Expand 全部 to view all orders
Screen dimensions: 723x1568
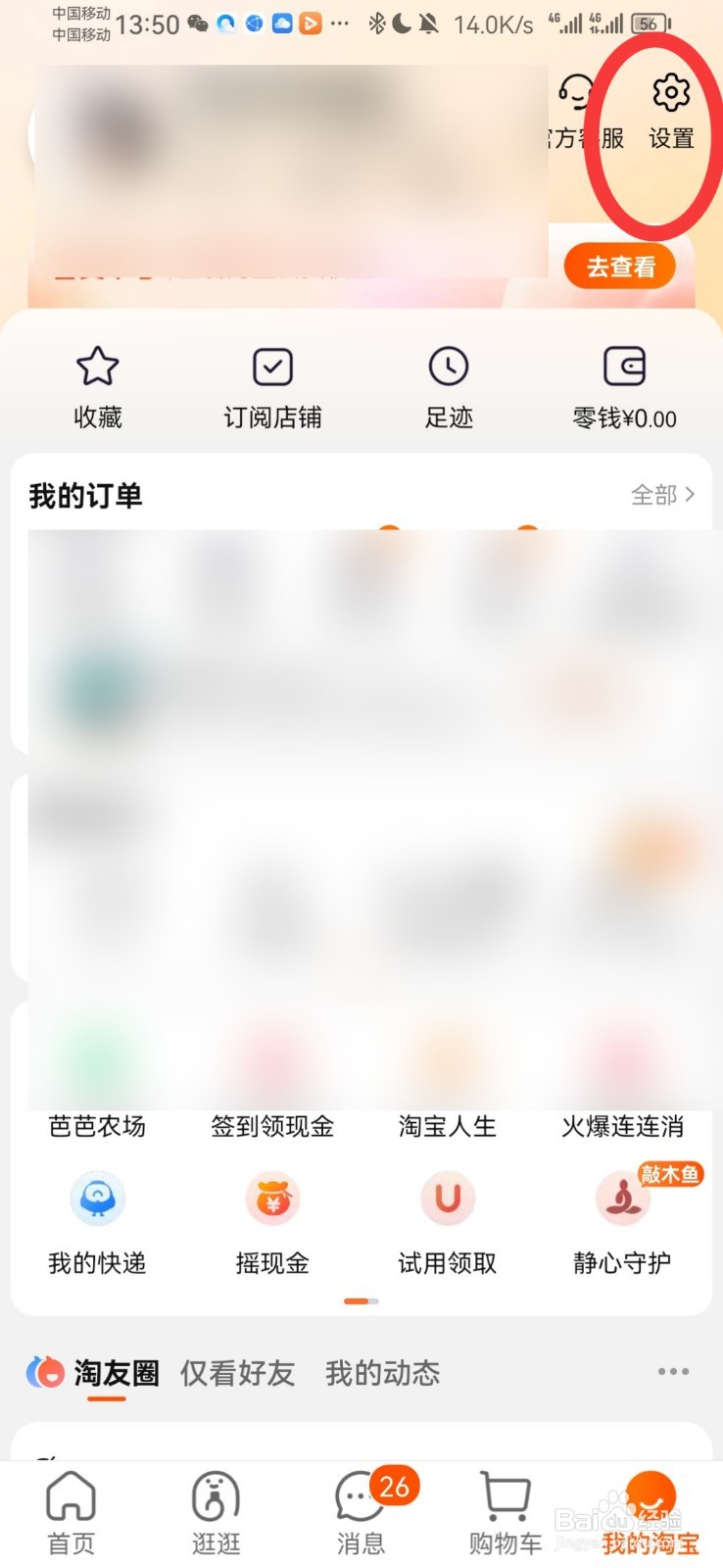pos(663,495)
